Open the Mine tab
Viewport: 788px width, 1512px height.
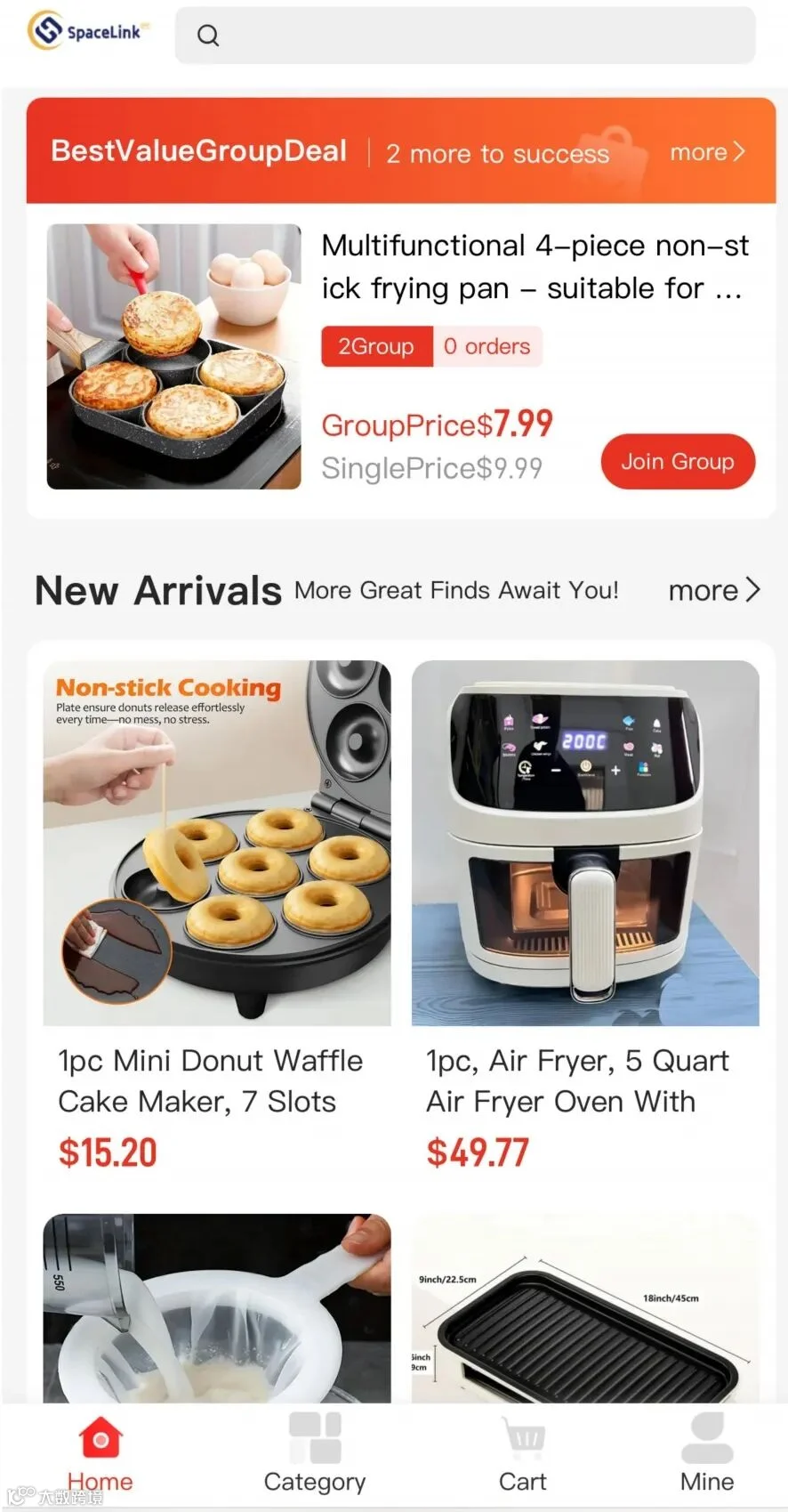707,1452
